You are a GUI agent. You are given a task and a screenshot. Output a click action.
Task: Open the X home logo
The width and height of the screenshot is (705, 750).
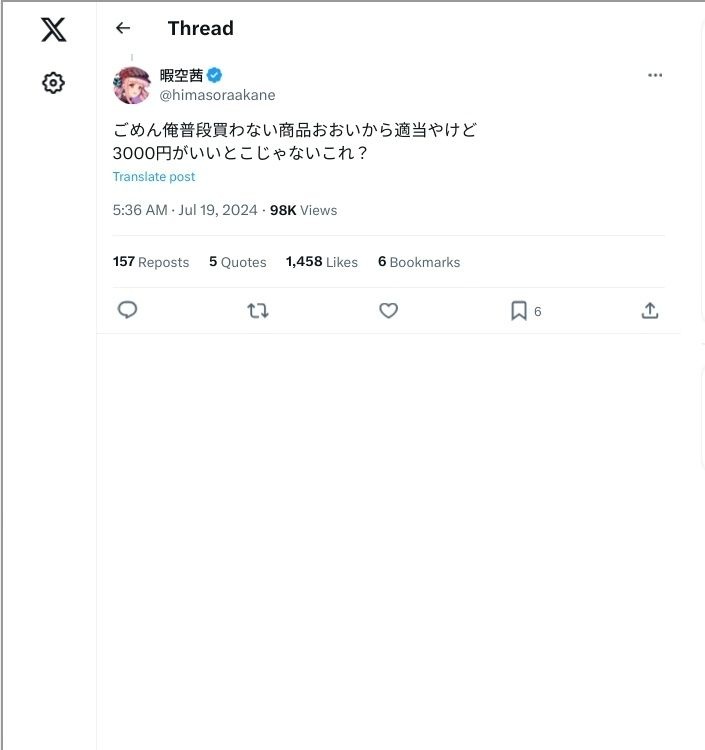(x=54, y=30)
